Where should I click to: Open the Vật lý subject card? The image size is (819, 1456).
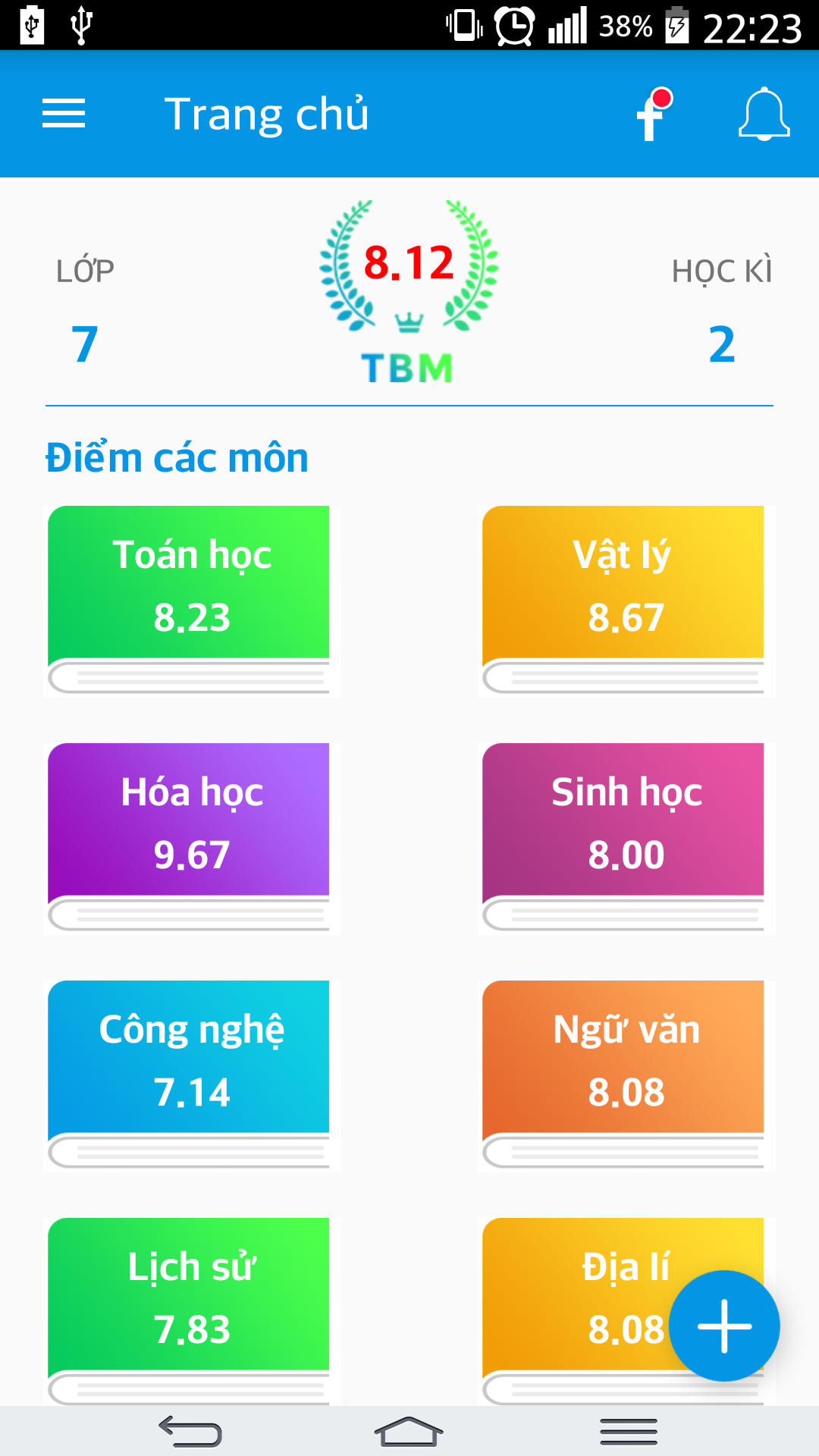[626, 601]
